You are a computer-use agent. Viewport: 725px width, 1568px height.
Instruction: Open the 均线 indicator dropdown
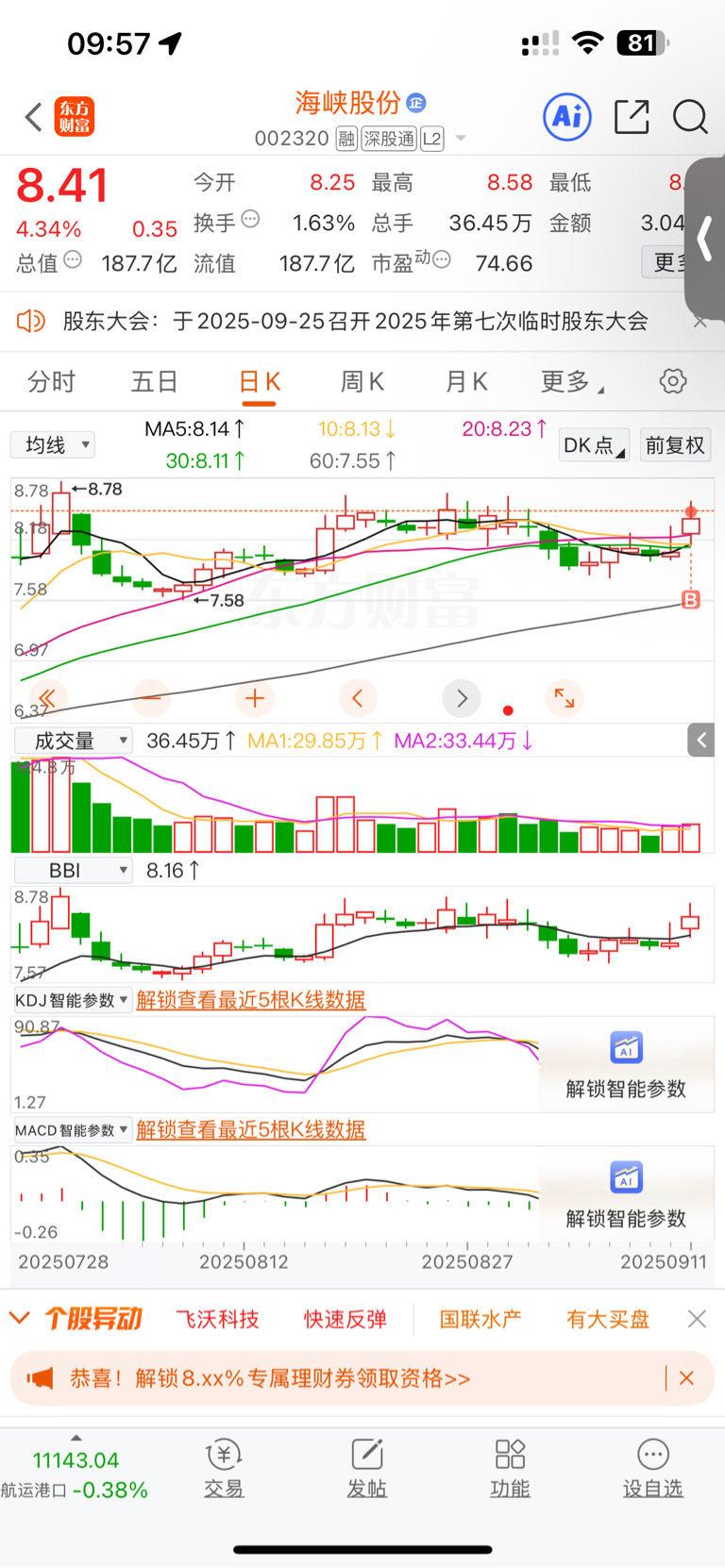53,444
